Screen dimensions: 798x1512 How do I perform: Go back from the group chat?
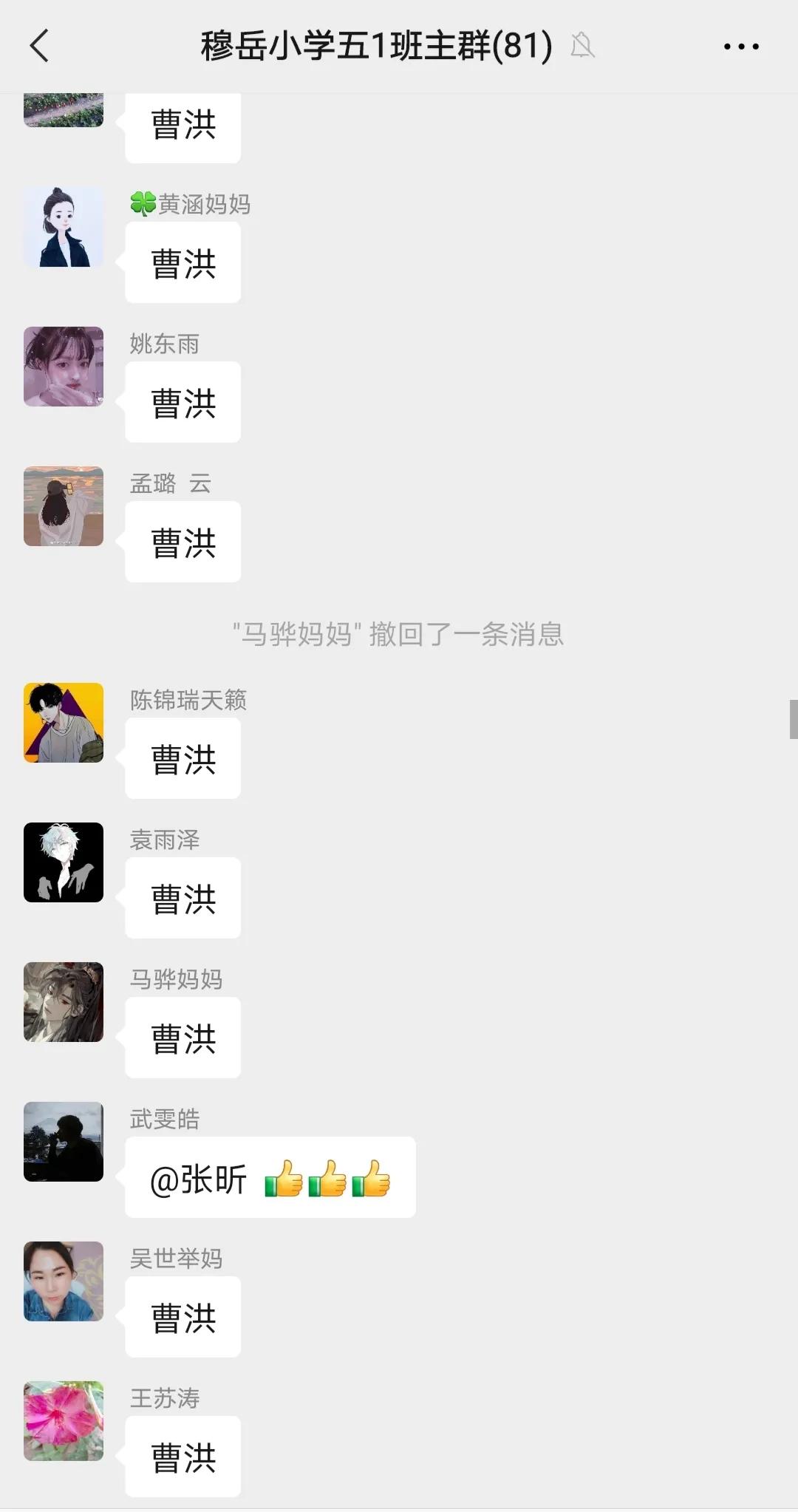[40, 46]
